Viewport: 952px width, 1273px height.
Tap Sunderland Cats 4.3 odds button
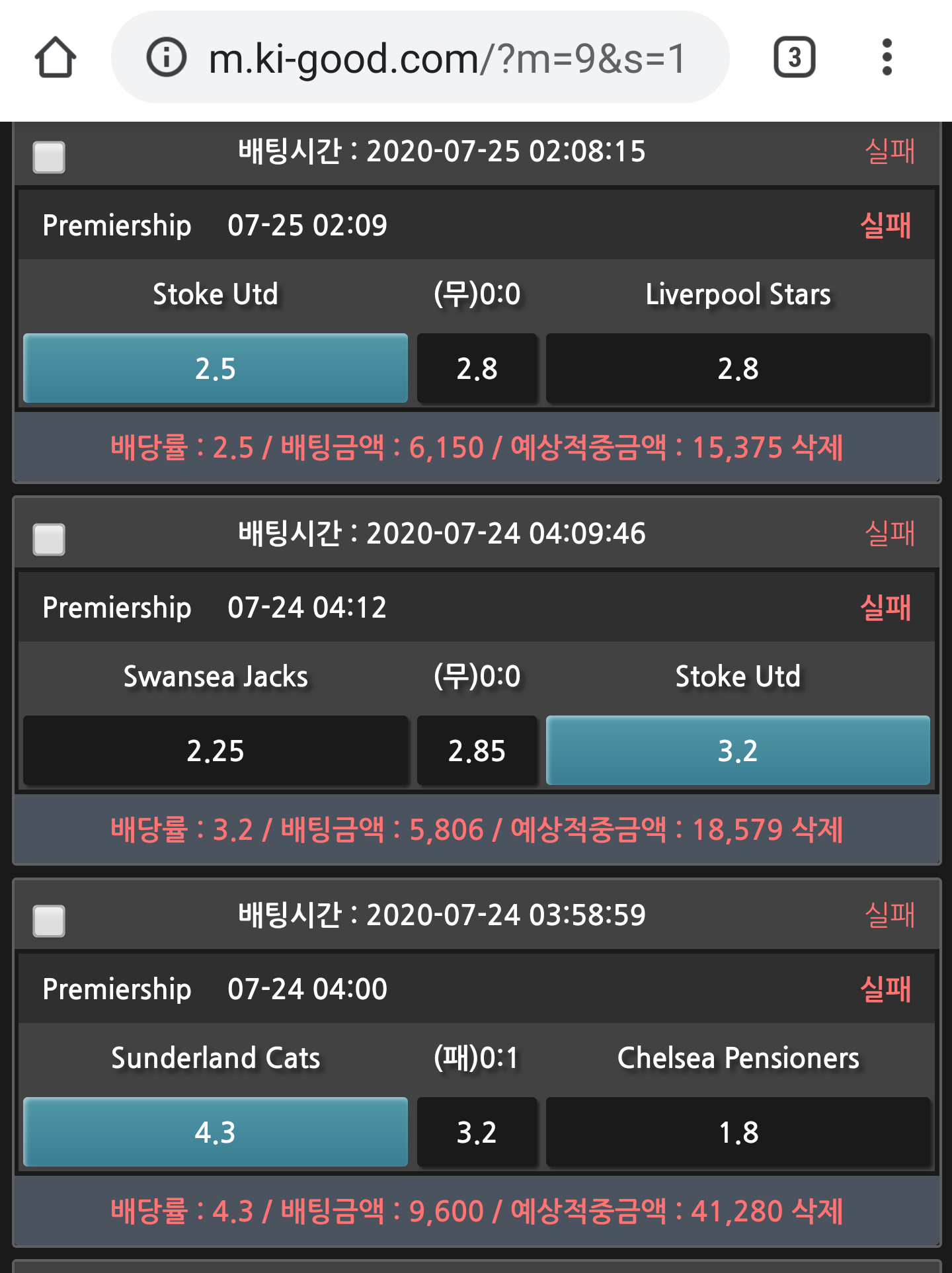216,1132
